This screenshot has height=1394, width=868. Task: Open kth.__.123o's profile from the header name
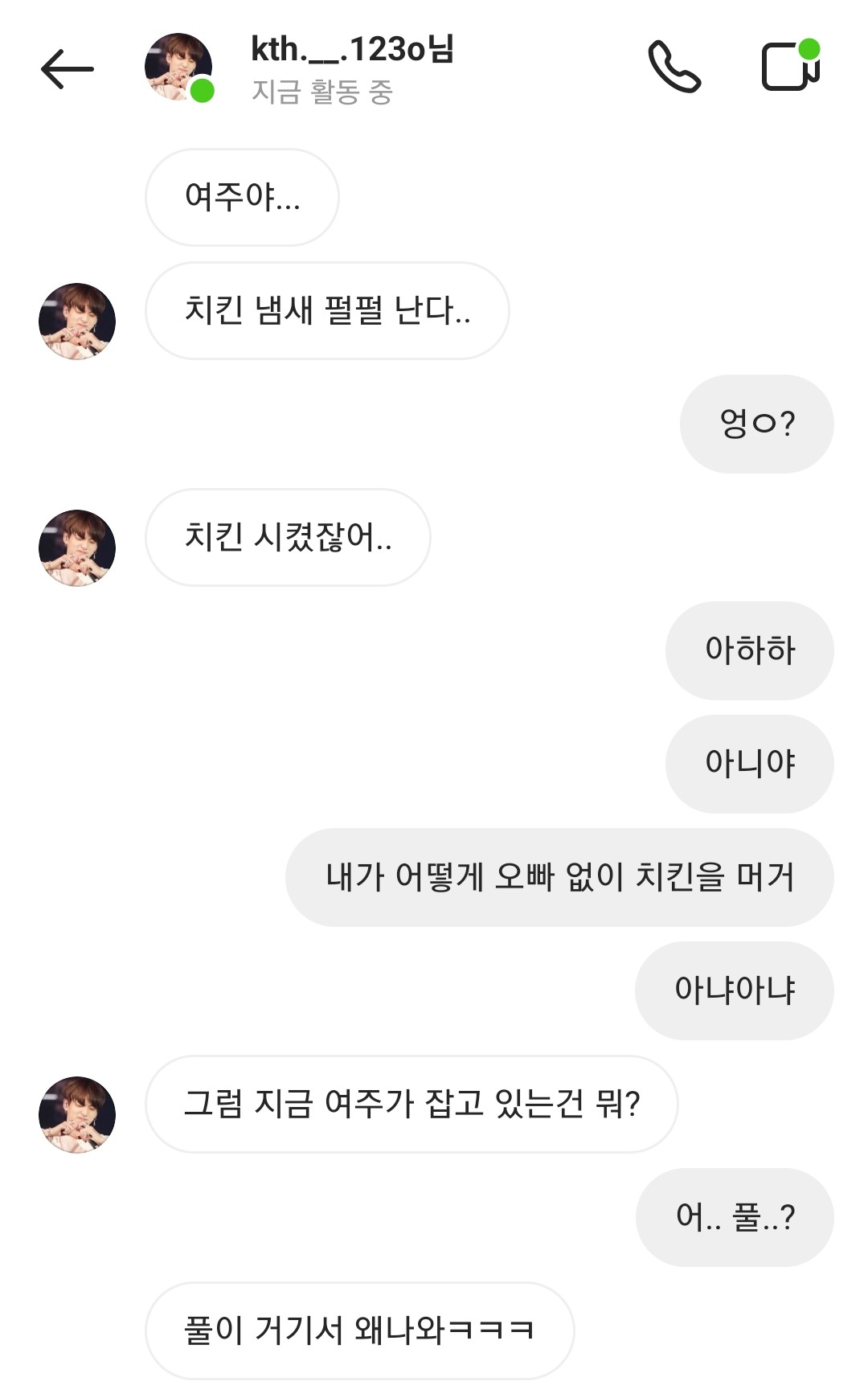[x=352, y=50]
